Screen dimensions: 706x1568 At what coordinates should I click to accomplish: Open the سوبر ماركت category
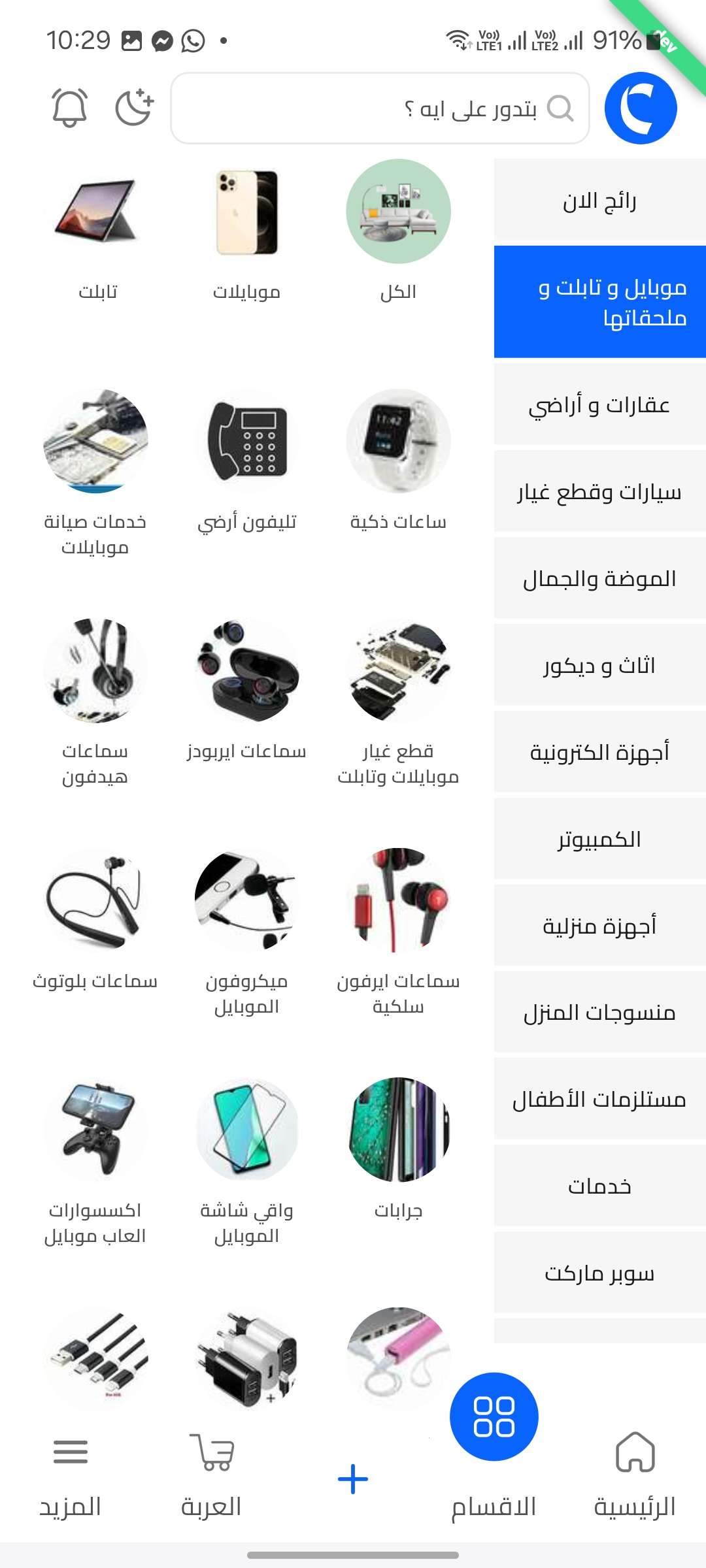[599, 1273]
